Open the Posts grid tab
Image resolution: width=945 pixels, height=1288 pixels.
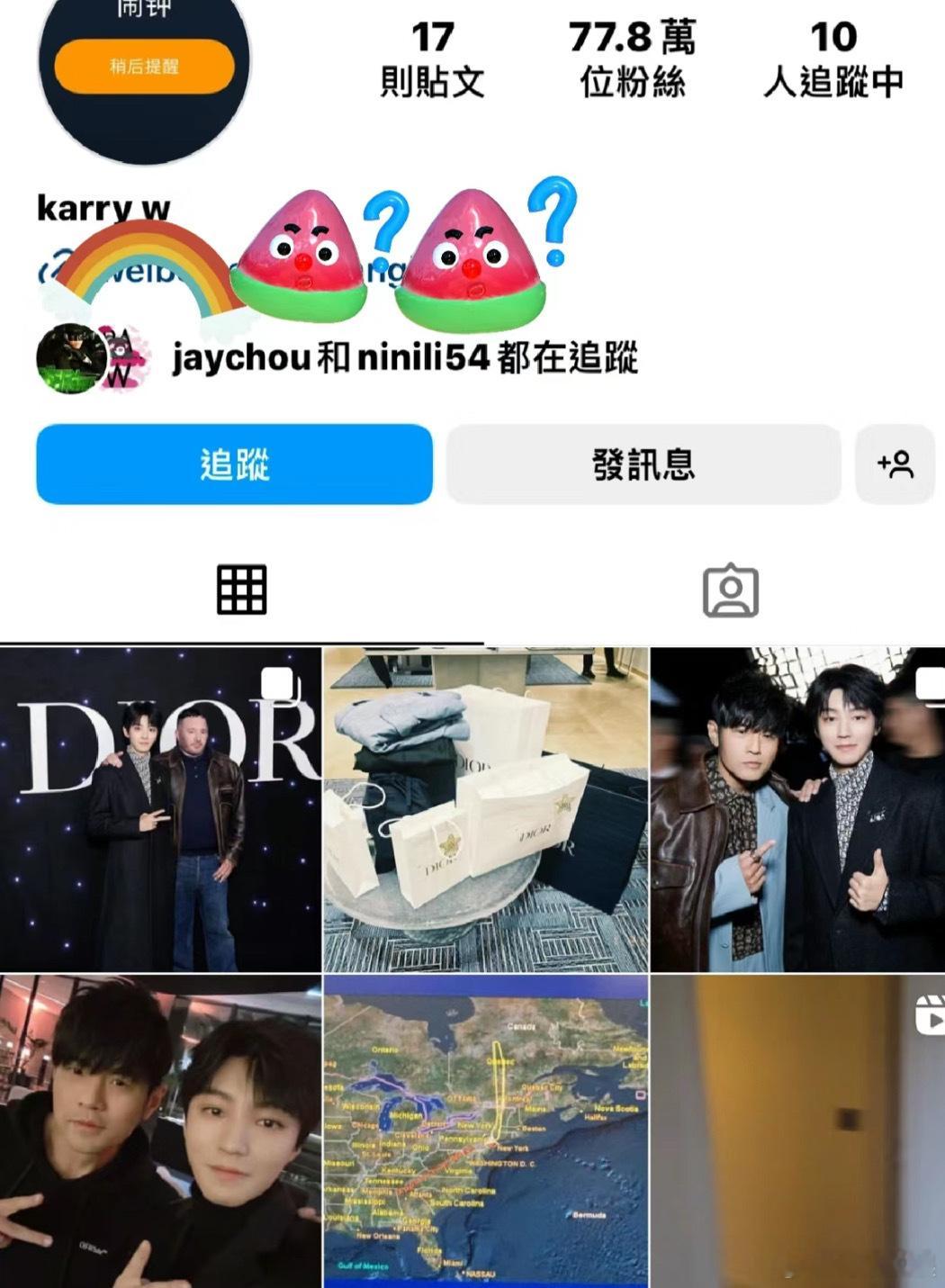coord(241,590)
